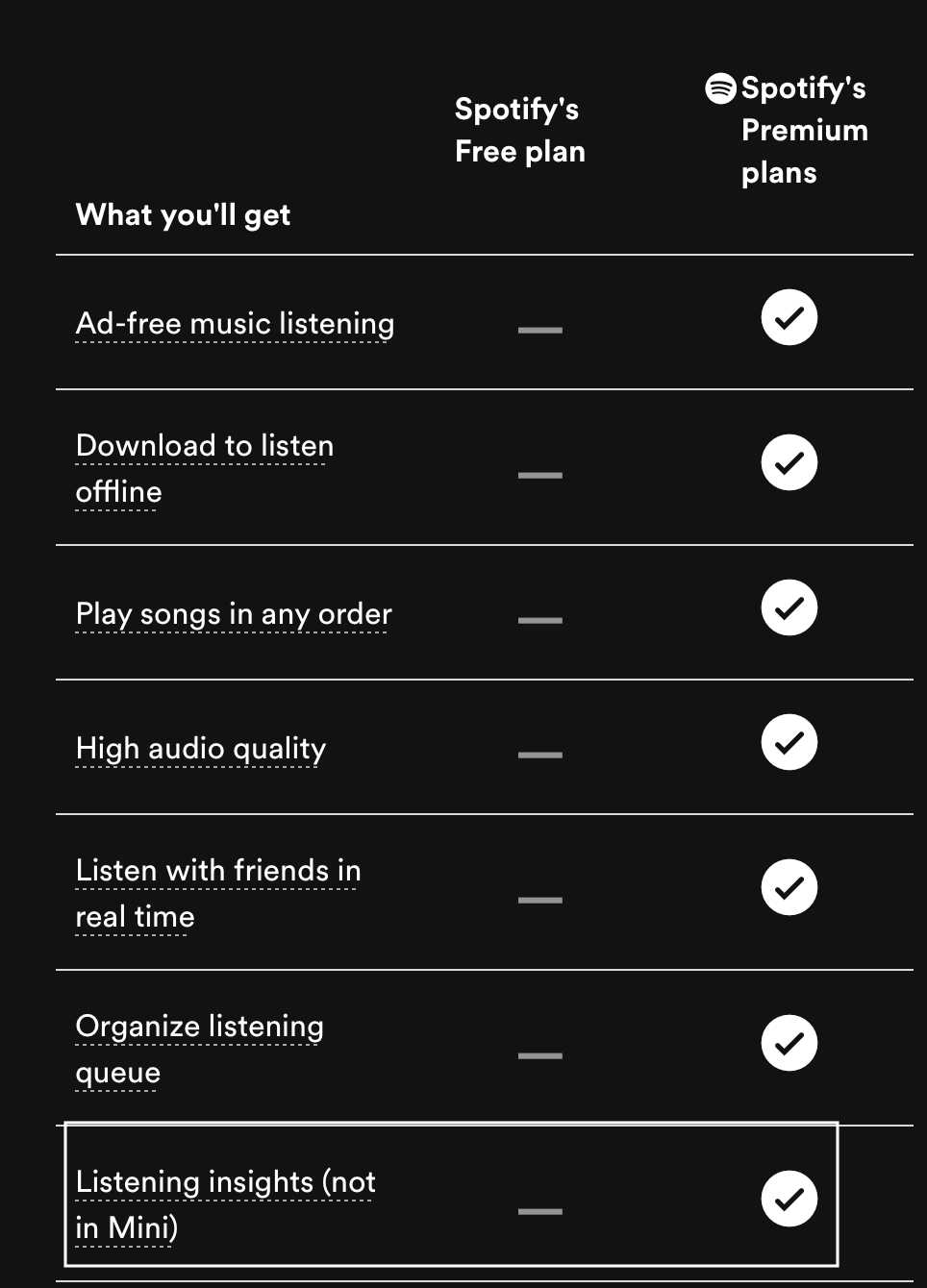The image size is (927, 1288).
Task: View info on Listen with friends in real time
Action: coord(218,871)
